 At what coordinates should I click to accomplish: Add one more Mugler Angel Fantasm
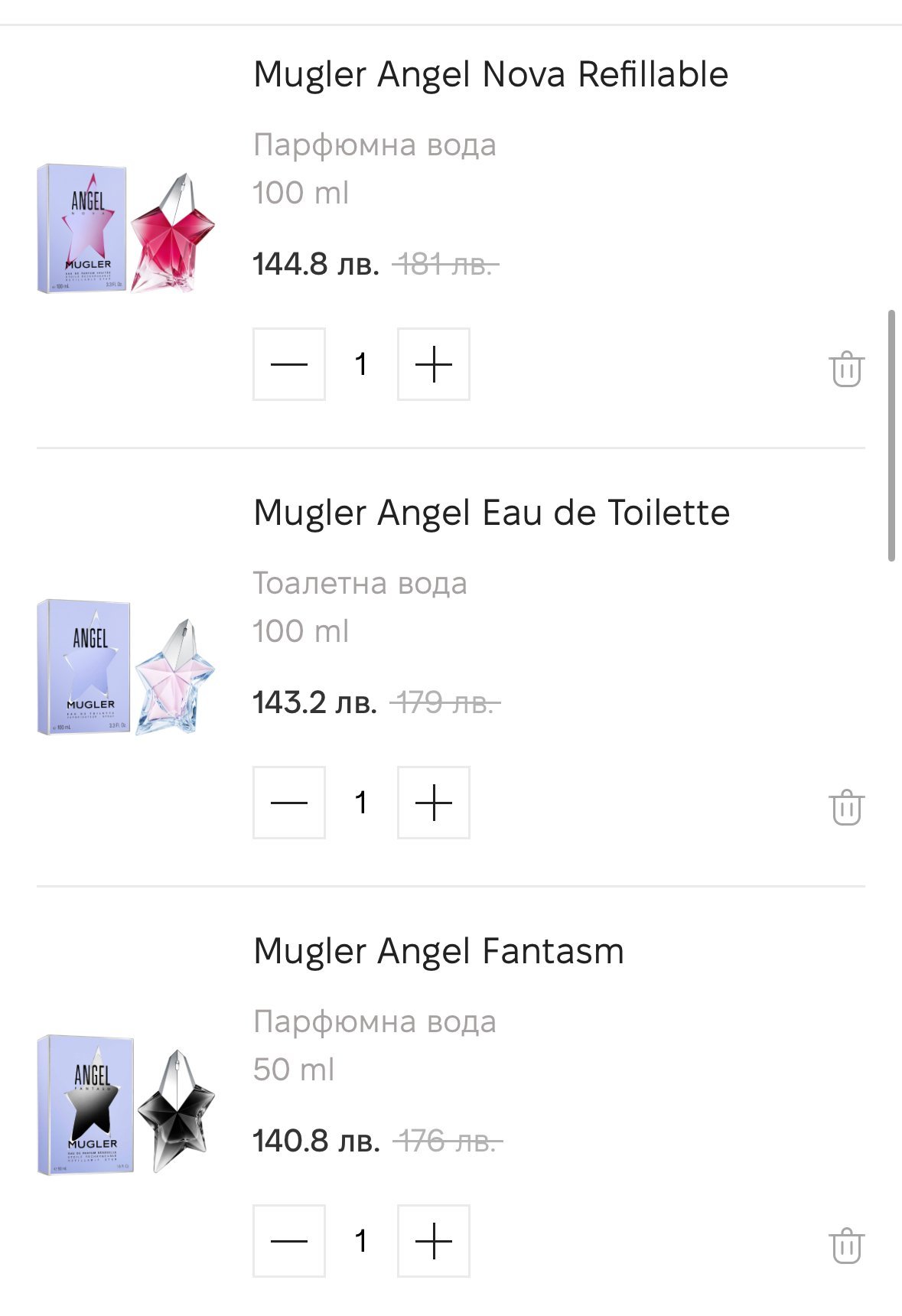(433, 1241)
